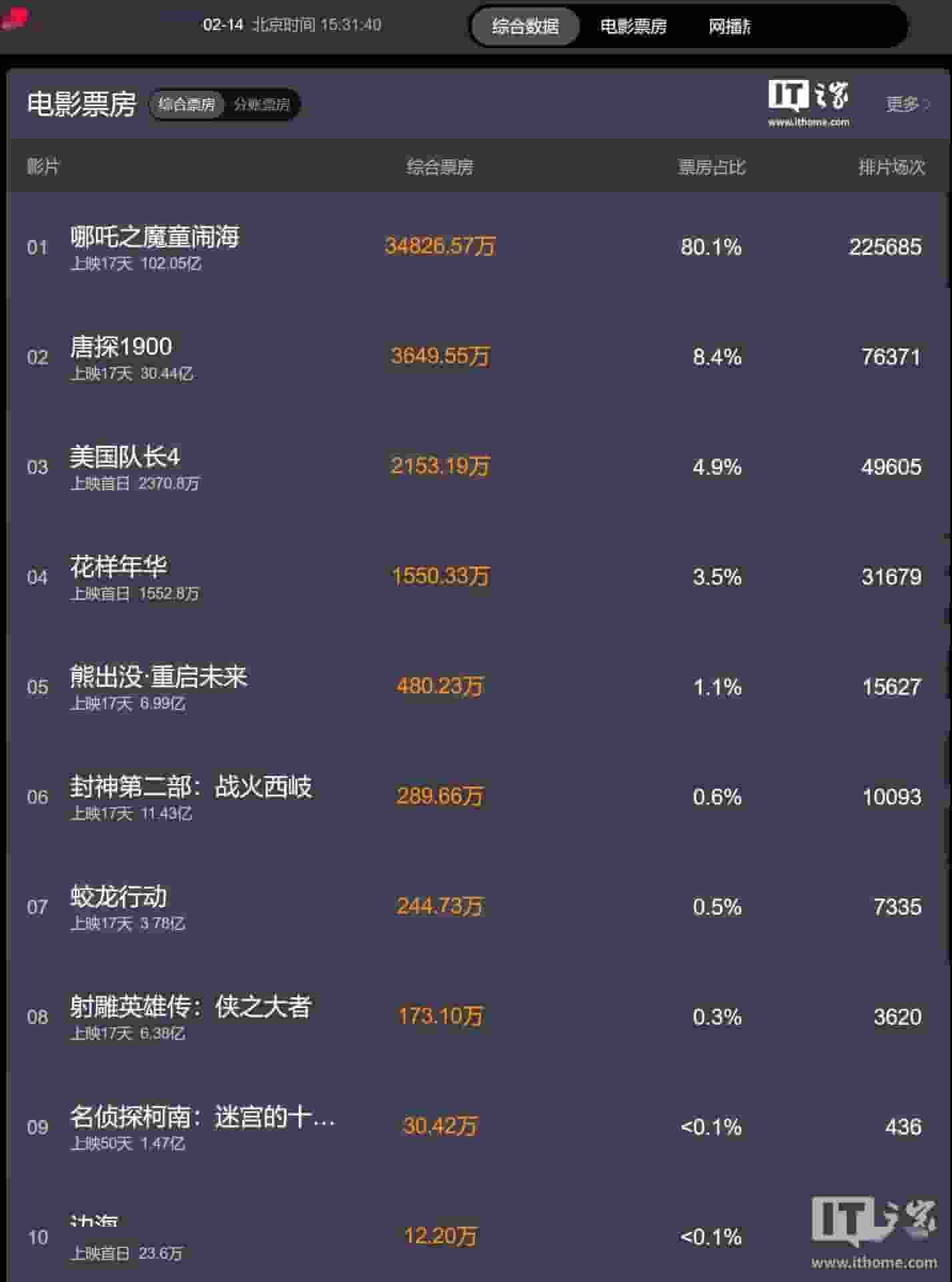Select the 综合票房 segment
The image size is (952, 1282).
(187, 105)
